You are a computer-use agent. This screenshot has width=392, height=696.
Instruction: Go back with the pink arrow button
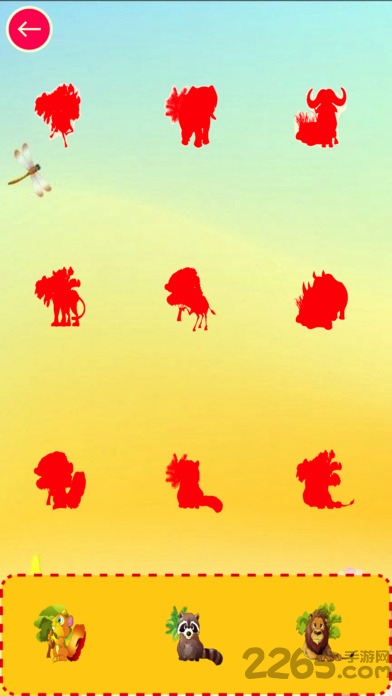tap(29, 29)
